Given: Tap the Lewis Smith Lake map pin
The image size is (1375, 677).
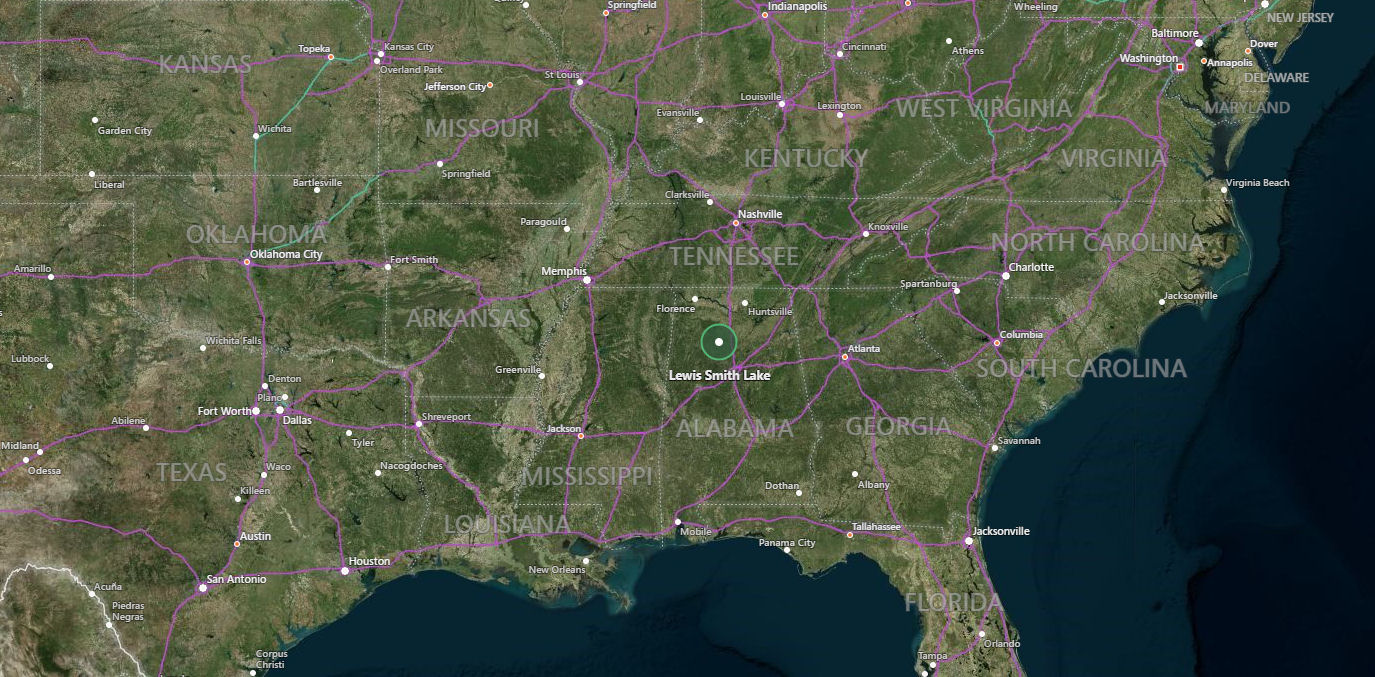Looking at the screenshot, I should click(718, 342).
